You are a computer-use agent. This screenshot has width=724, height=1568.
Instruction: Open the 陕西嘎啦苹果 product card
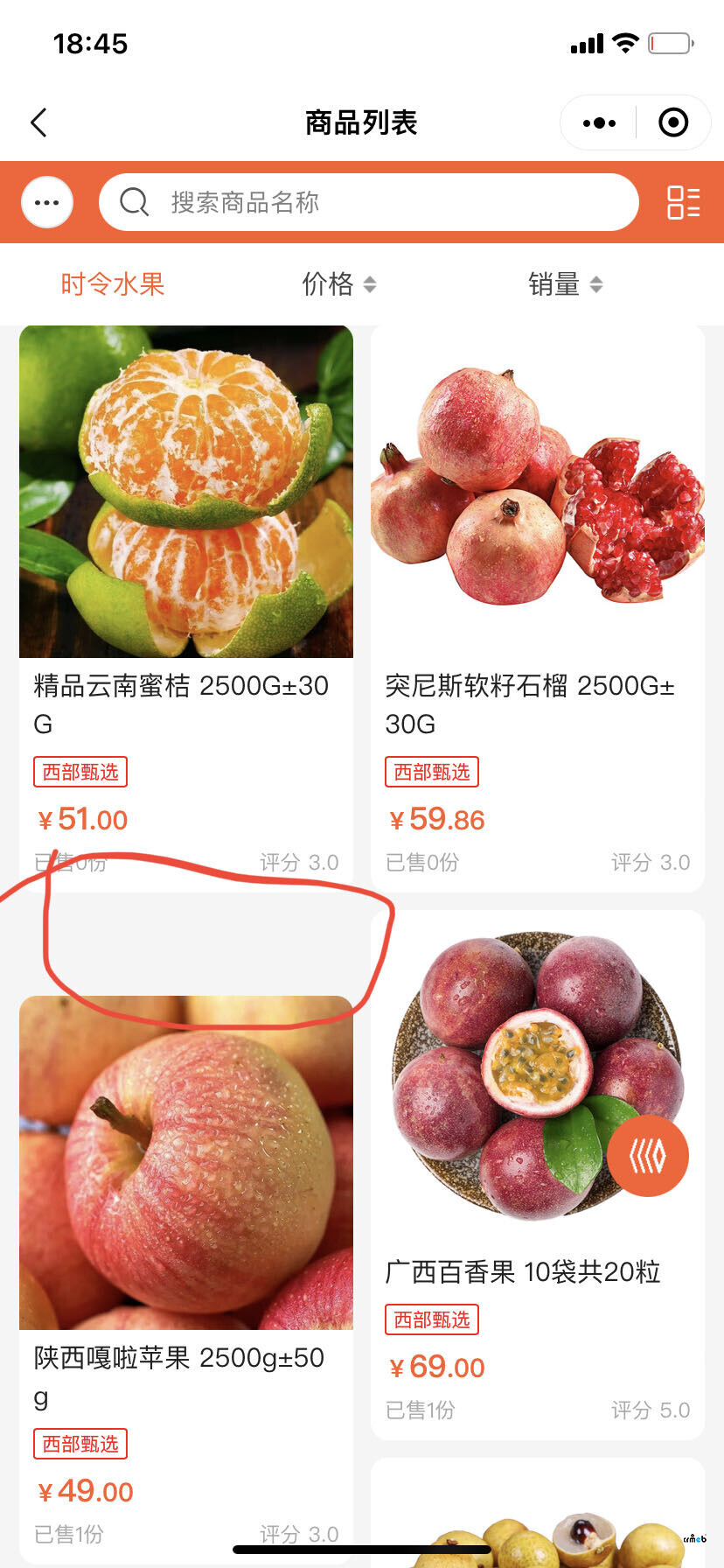coord(186,1225)
